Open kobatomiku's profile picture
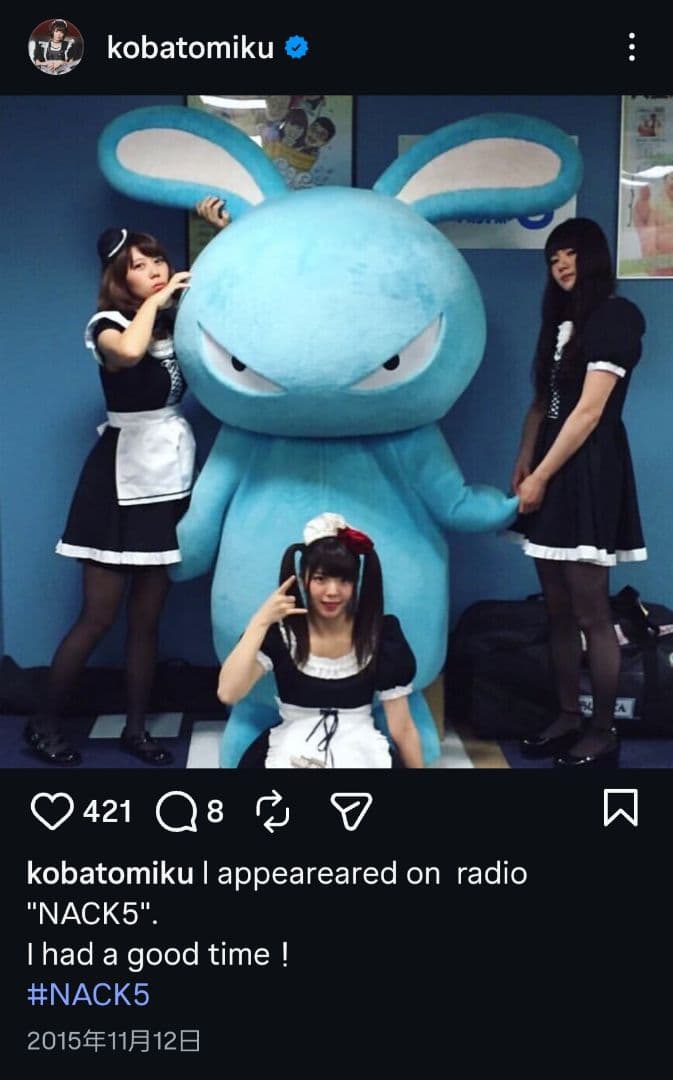Viewport: 673px width, 1080px height. coord(56,47)
